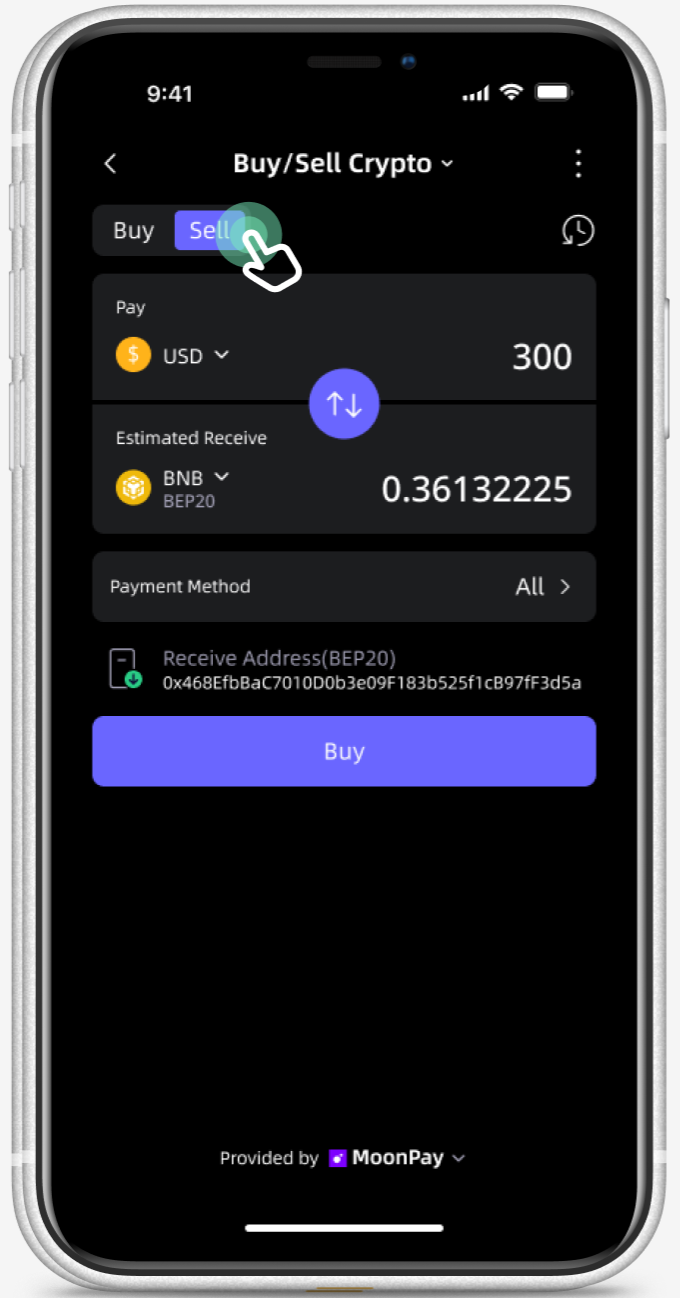Open the three-dot overflow menu

(x=577, y=164)
